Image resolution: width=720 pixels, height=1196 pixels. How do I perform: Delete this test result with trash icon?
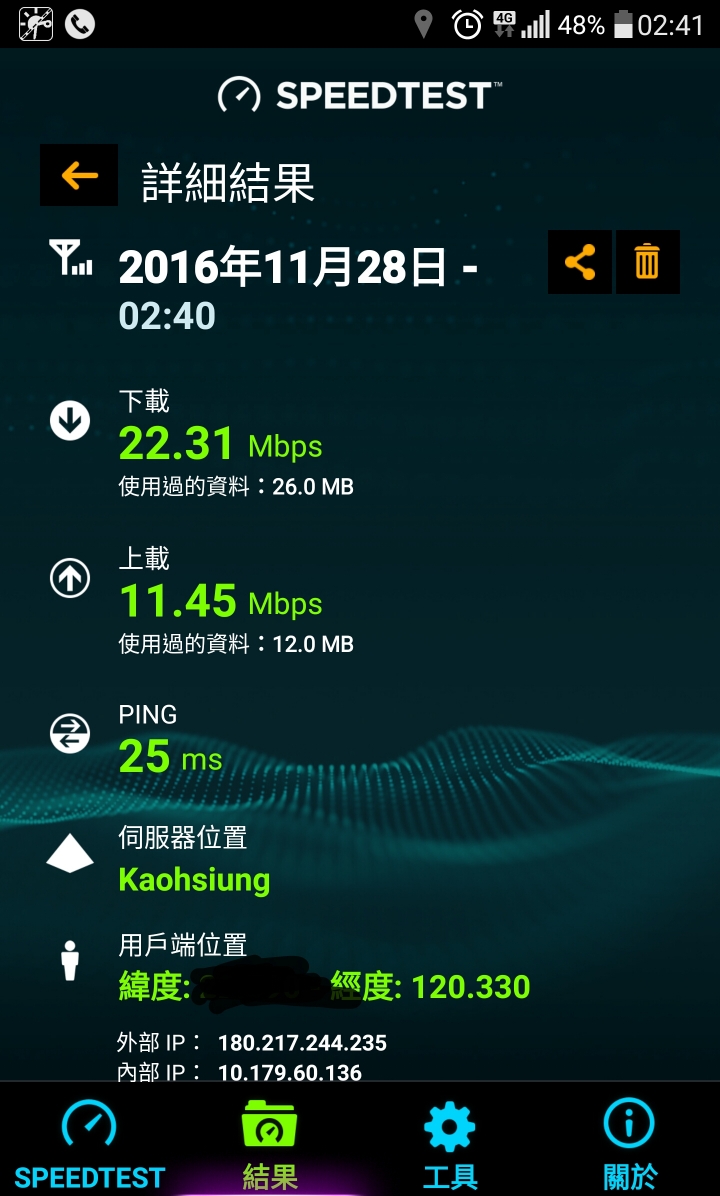pyautogui.click(x=647, y=262)
